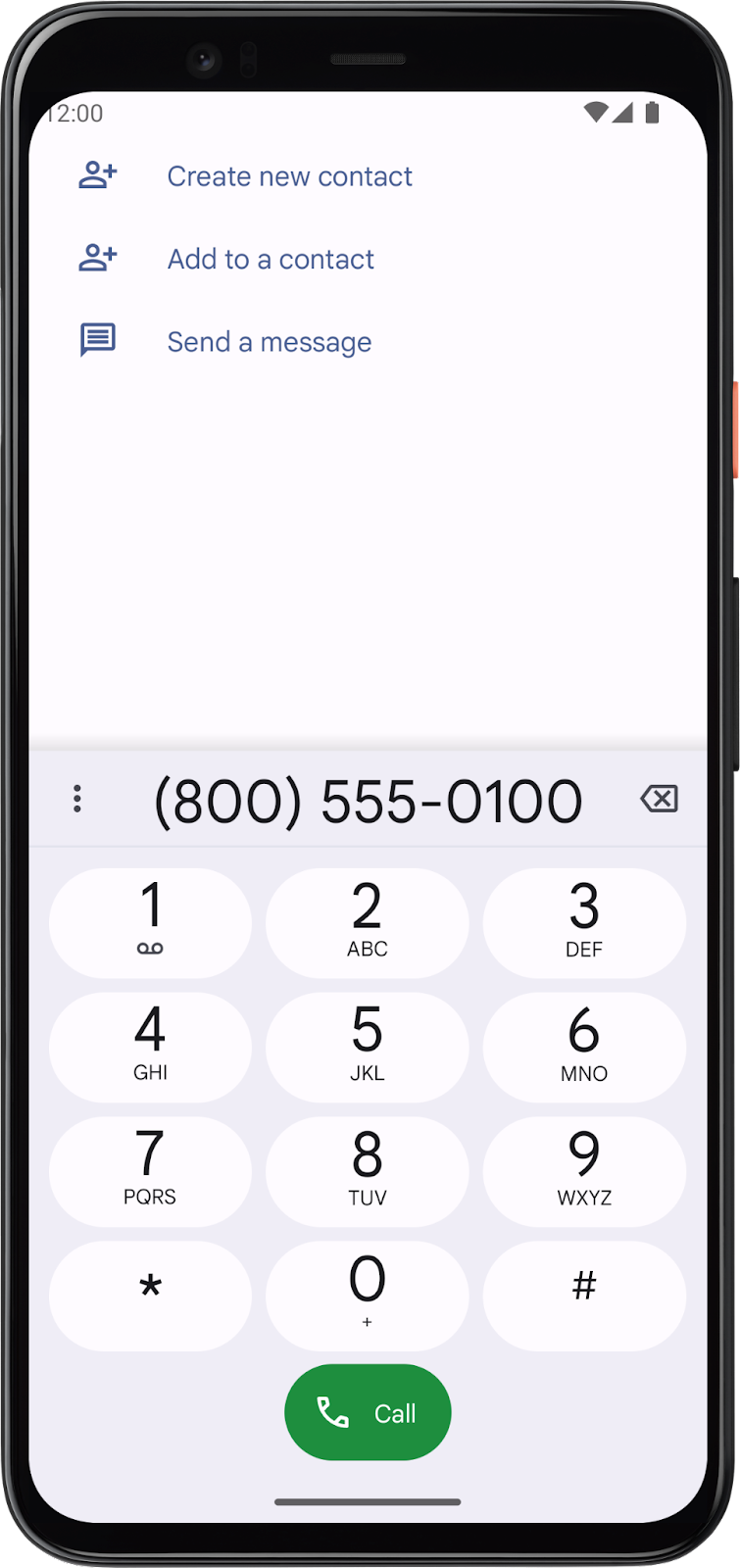Select Create new contact
740x1568 pixels.
289,176
